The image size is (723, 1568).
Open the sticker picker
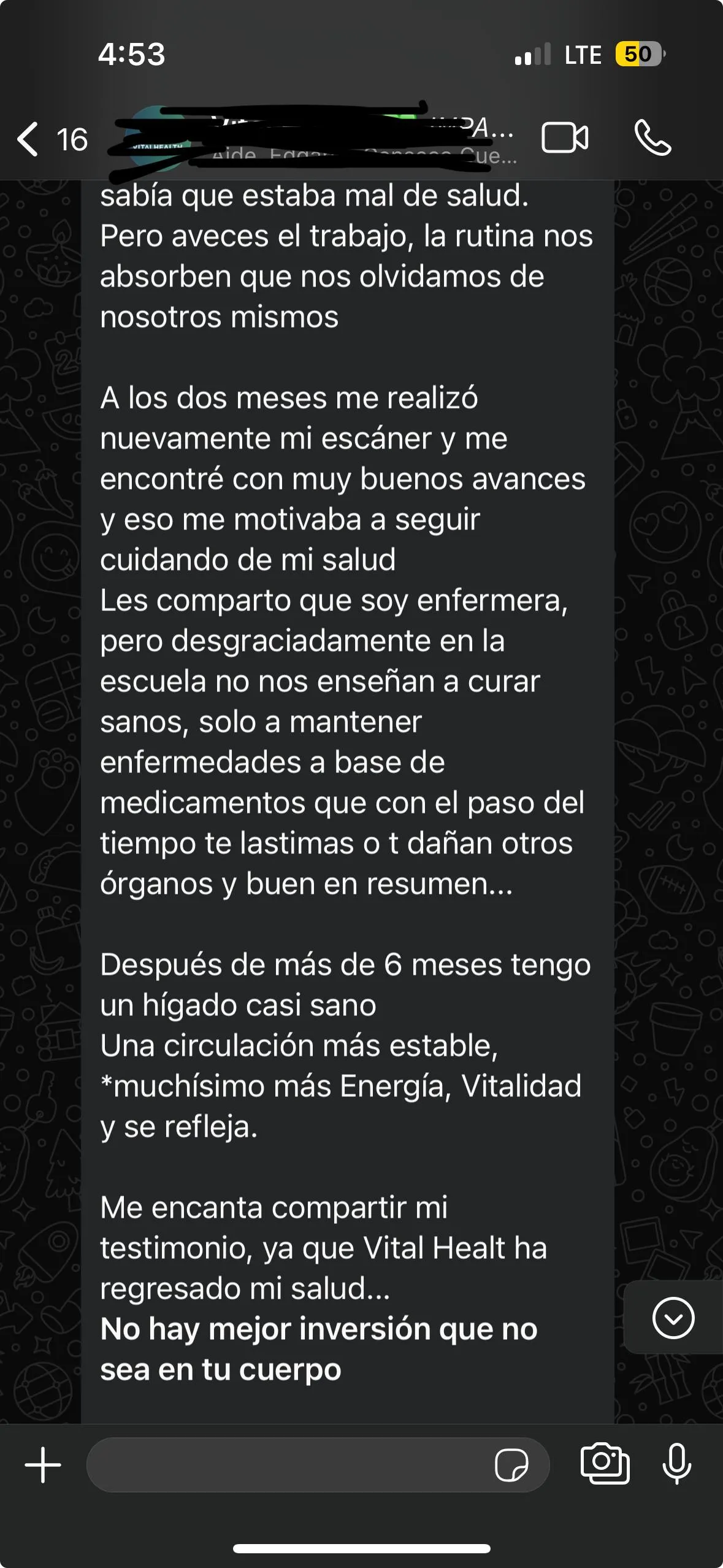511,1466
